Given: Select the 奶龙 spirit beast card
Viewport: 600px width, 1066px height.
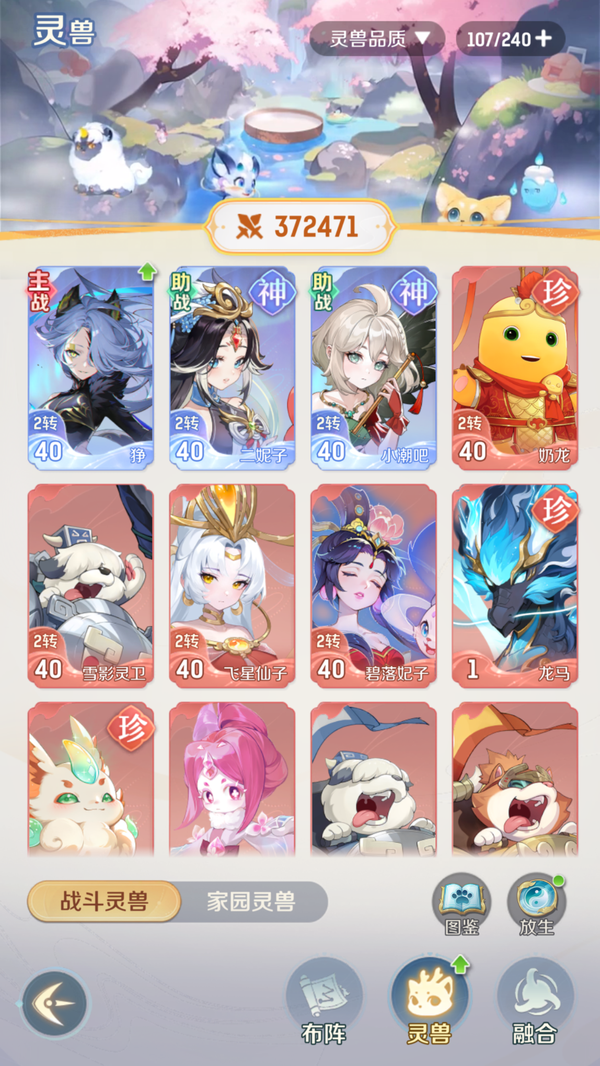Looking at the screenshot, I should pos(514,367).
